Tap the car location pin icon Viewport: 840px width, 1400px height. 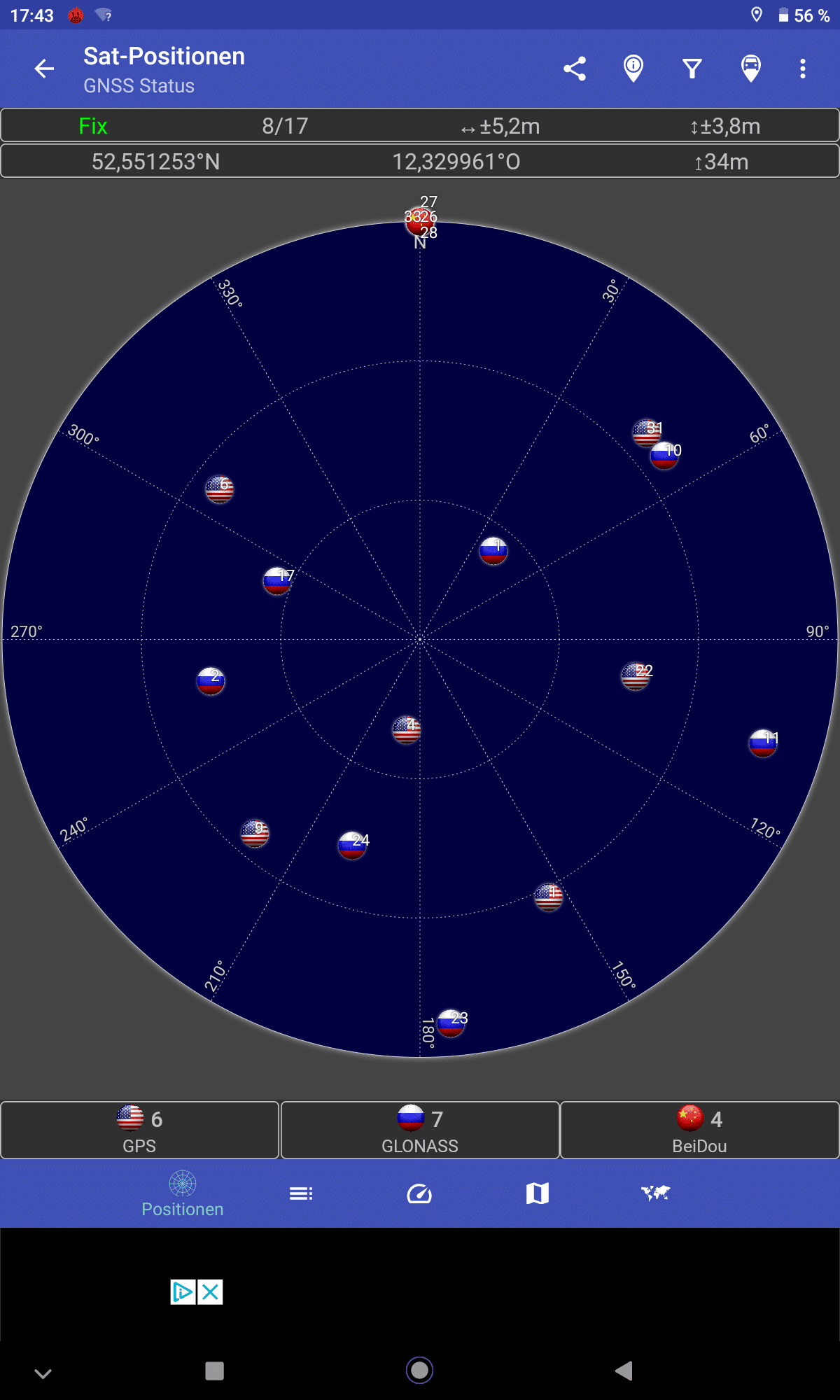tap(751, 69)
